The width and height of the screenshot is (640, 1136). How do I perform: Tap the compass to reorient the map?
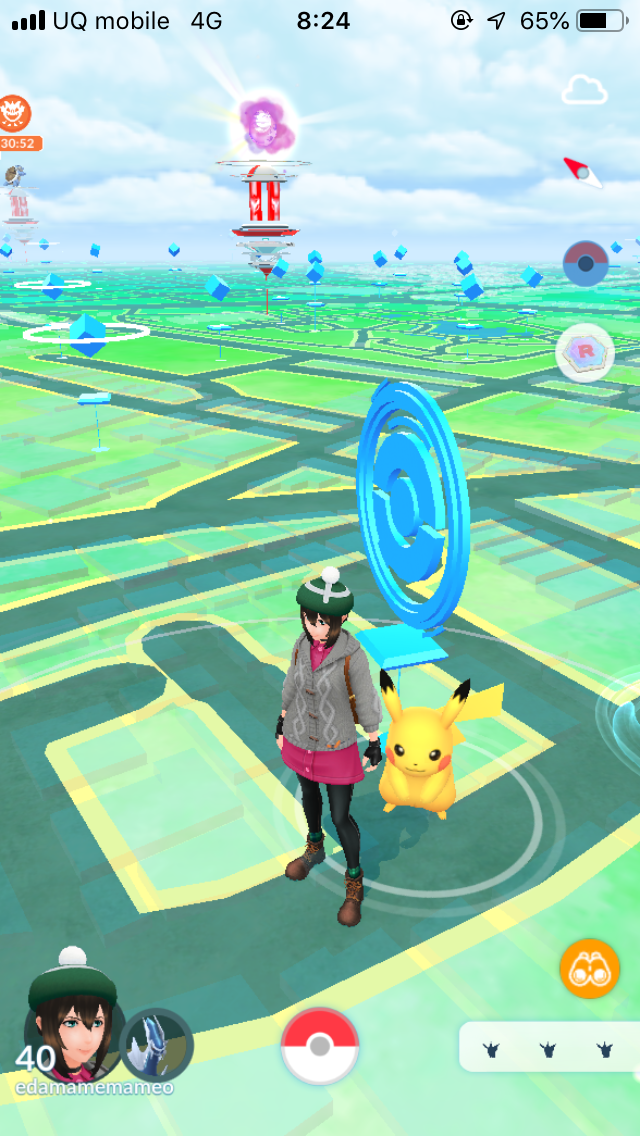(x=583, y=172)
